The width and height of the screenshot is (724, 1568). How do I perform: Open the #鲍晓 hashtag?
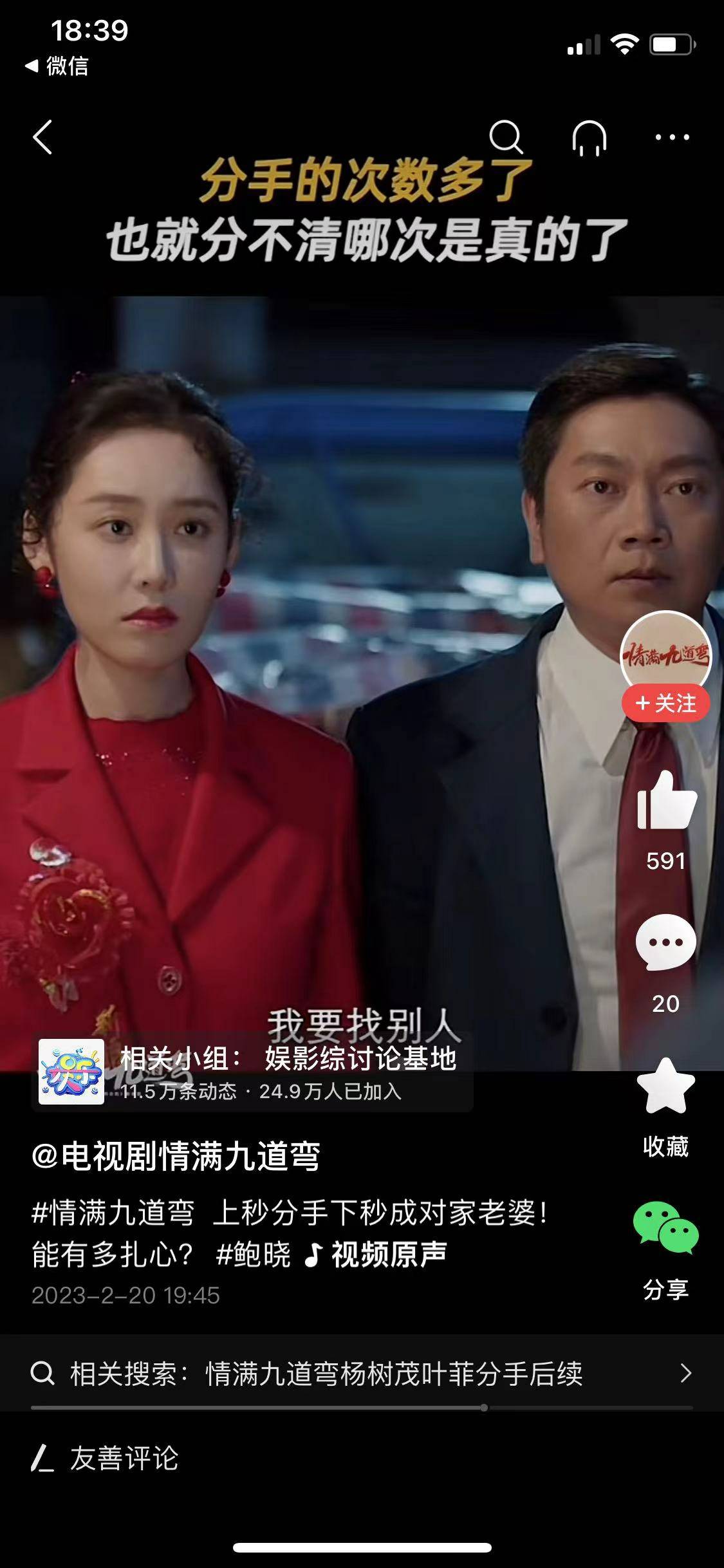(253, 1255)
